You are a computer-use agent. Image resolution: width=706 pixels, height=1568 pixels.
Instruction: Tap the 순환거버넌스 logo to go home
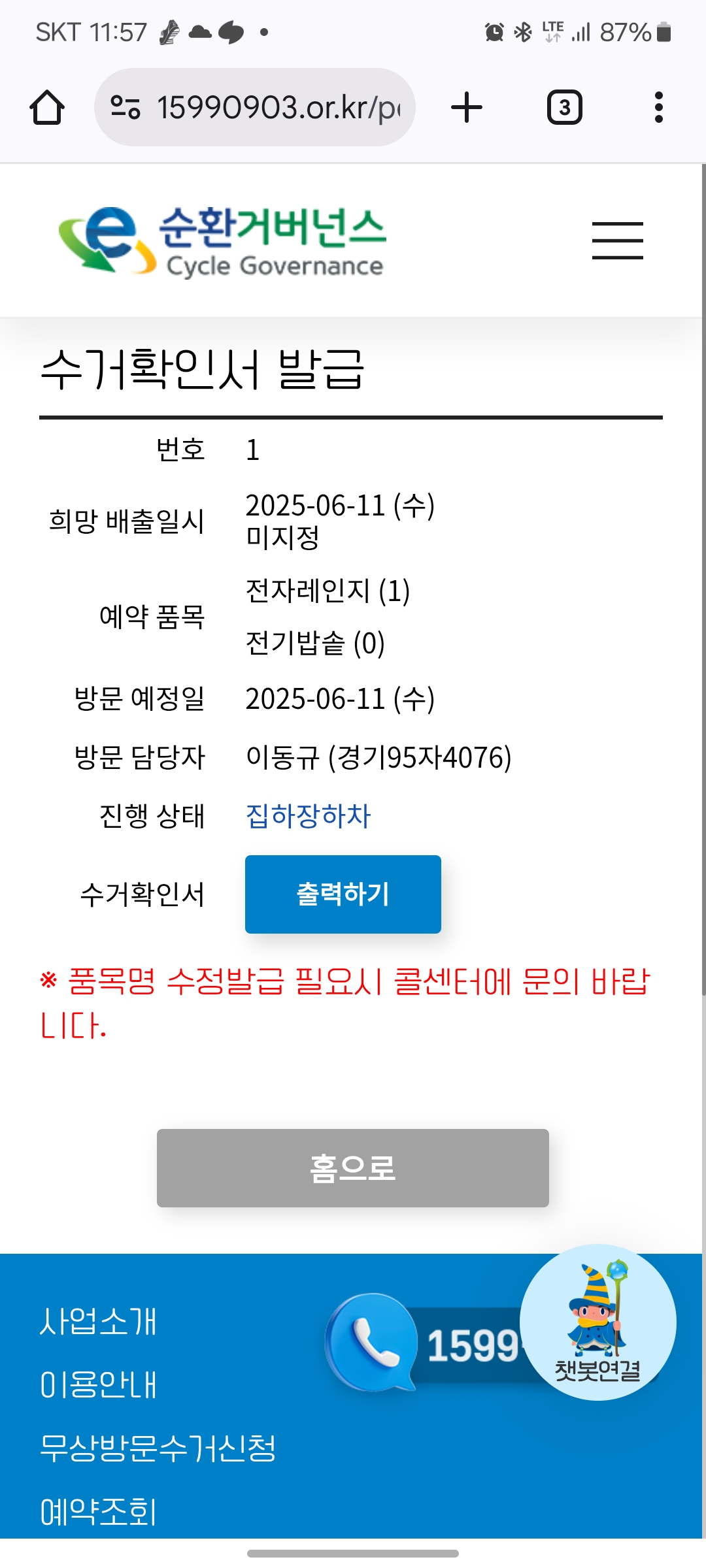tap(222, 241)
